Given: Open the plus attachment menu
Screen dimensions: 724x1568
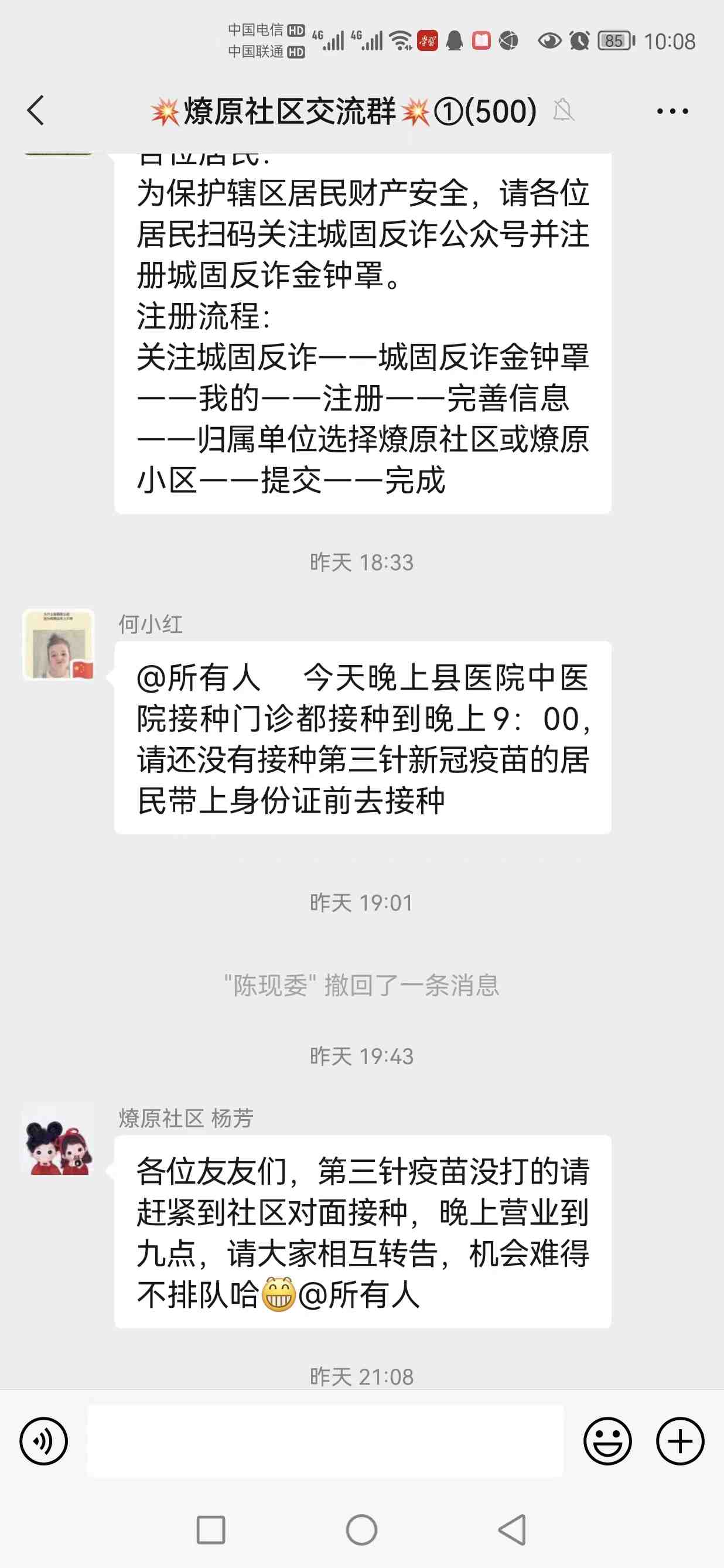Looking at the screenshot, I should pos(679,1441).
